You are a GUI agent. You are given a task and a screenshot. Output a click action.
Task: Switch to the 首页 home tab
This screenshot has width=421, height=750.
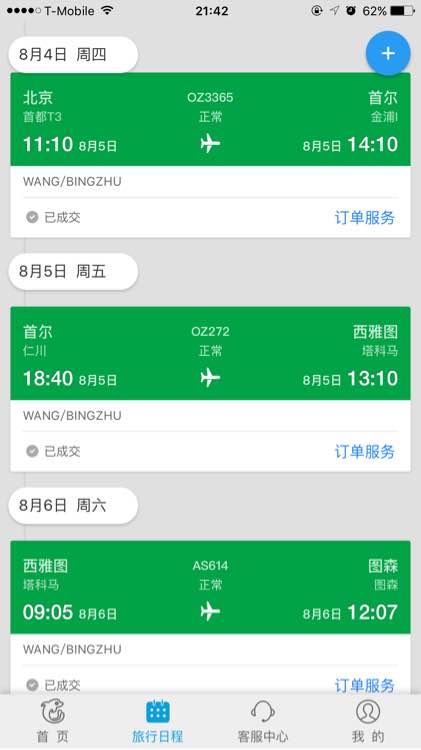pos(53,721)
